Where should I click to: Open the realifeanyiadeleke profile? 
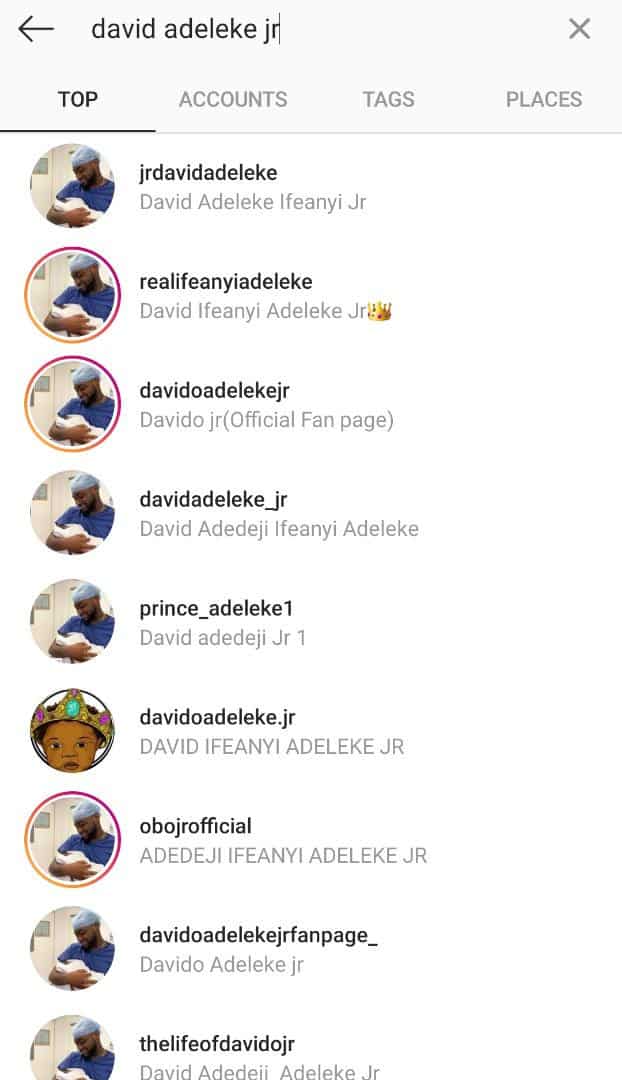pos(311,295)
